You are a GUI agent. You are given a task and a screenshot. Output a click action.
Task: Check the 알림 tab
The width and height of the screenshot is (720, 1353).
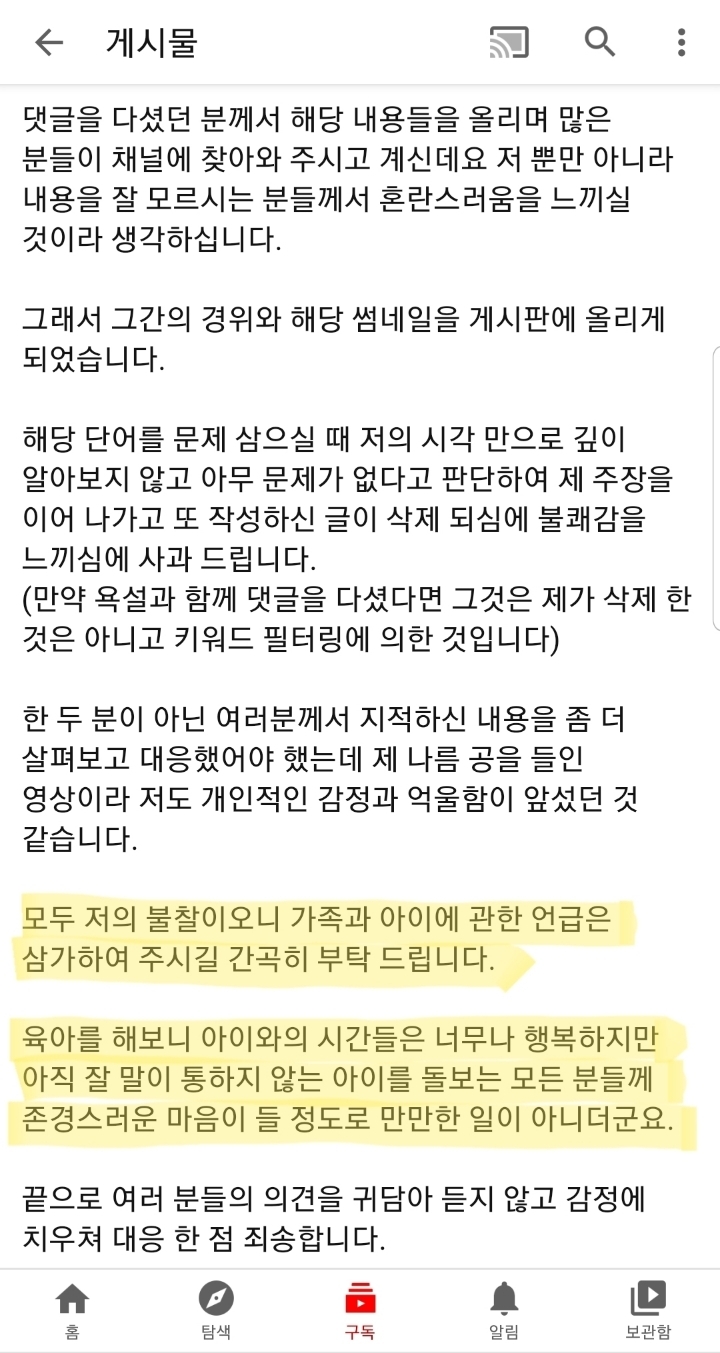click(x=504, y=1310)
